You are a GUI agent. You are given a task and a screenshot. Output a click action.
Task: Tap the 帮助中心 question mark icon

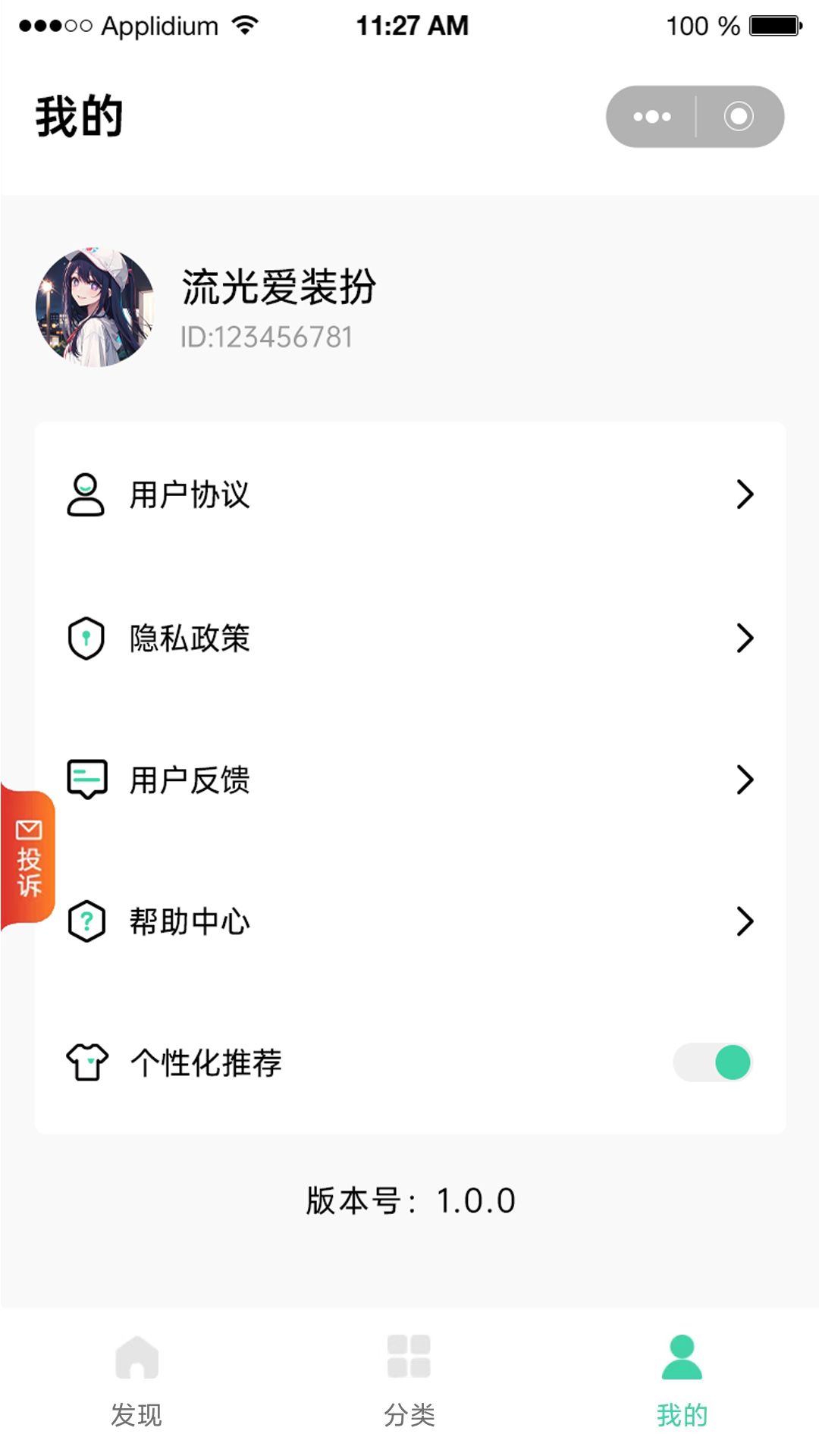coord(86,922)
